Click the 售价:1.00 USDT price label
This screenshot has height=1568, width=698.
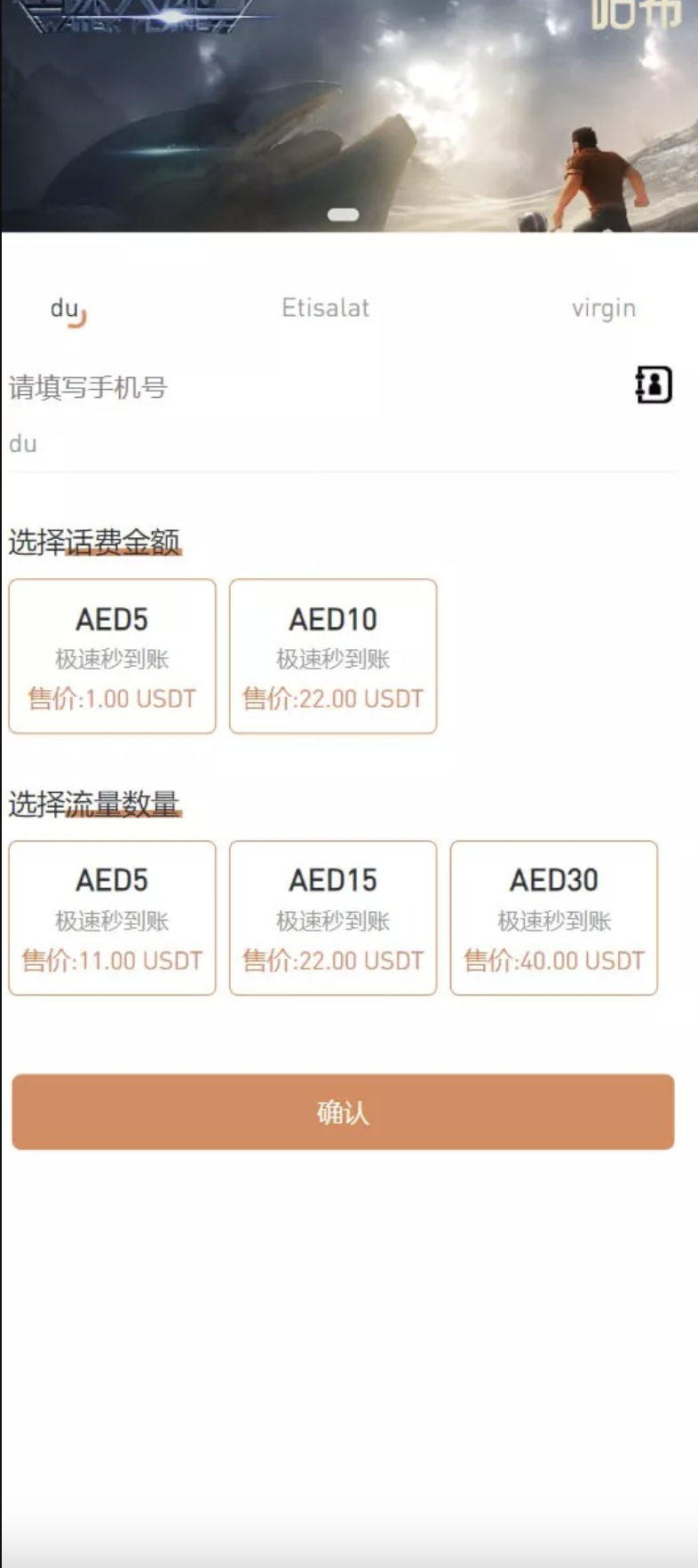coord(110,699)
